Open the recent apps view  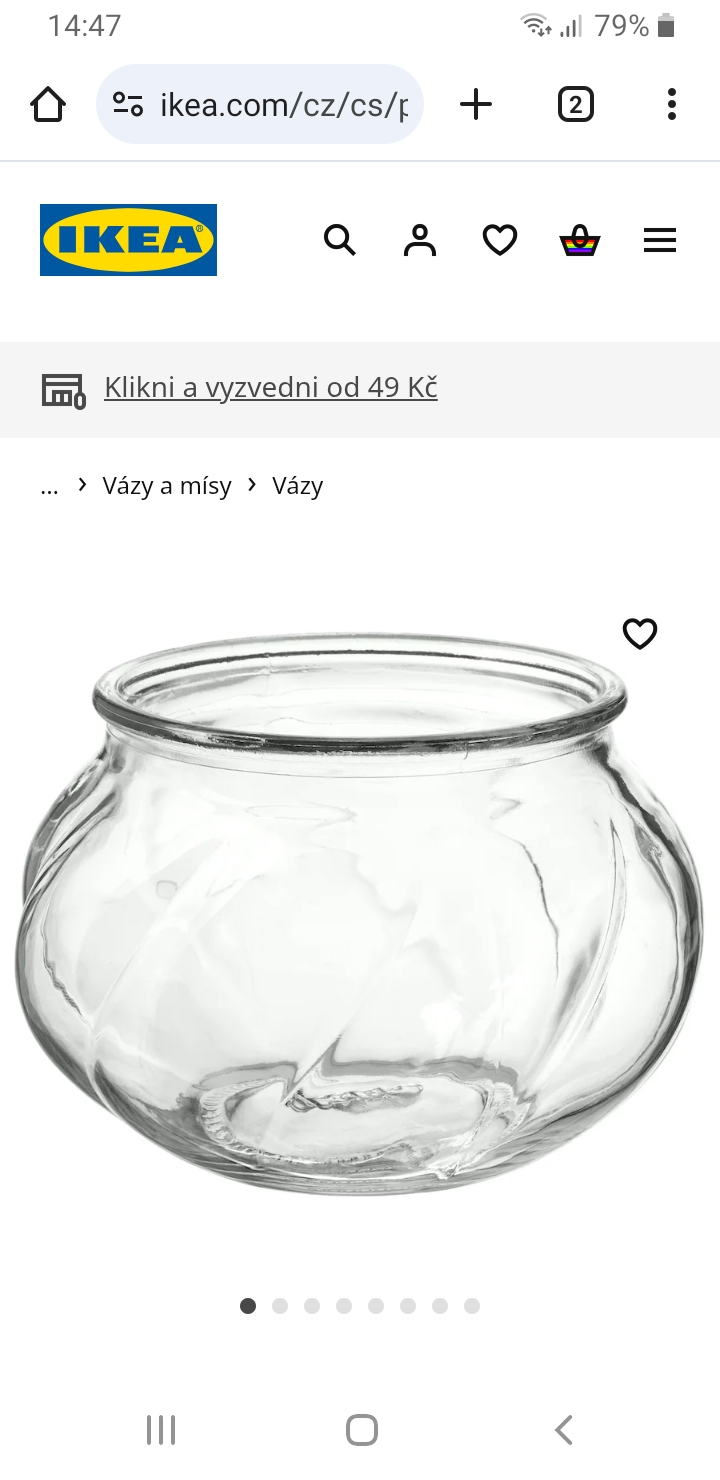tap(161, 1430)
